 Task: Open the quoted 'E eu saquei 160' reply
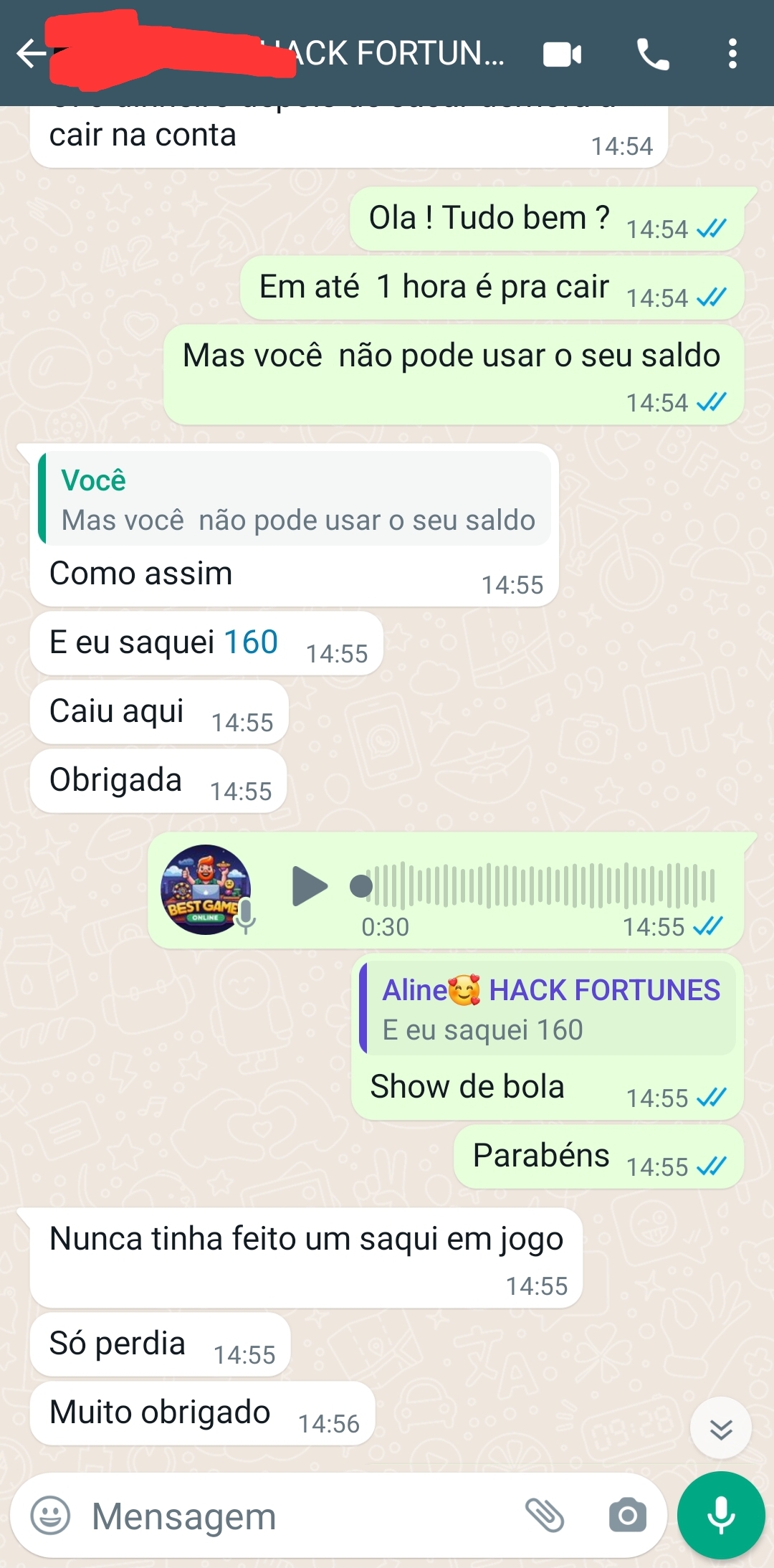point(545,1007)
